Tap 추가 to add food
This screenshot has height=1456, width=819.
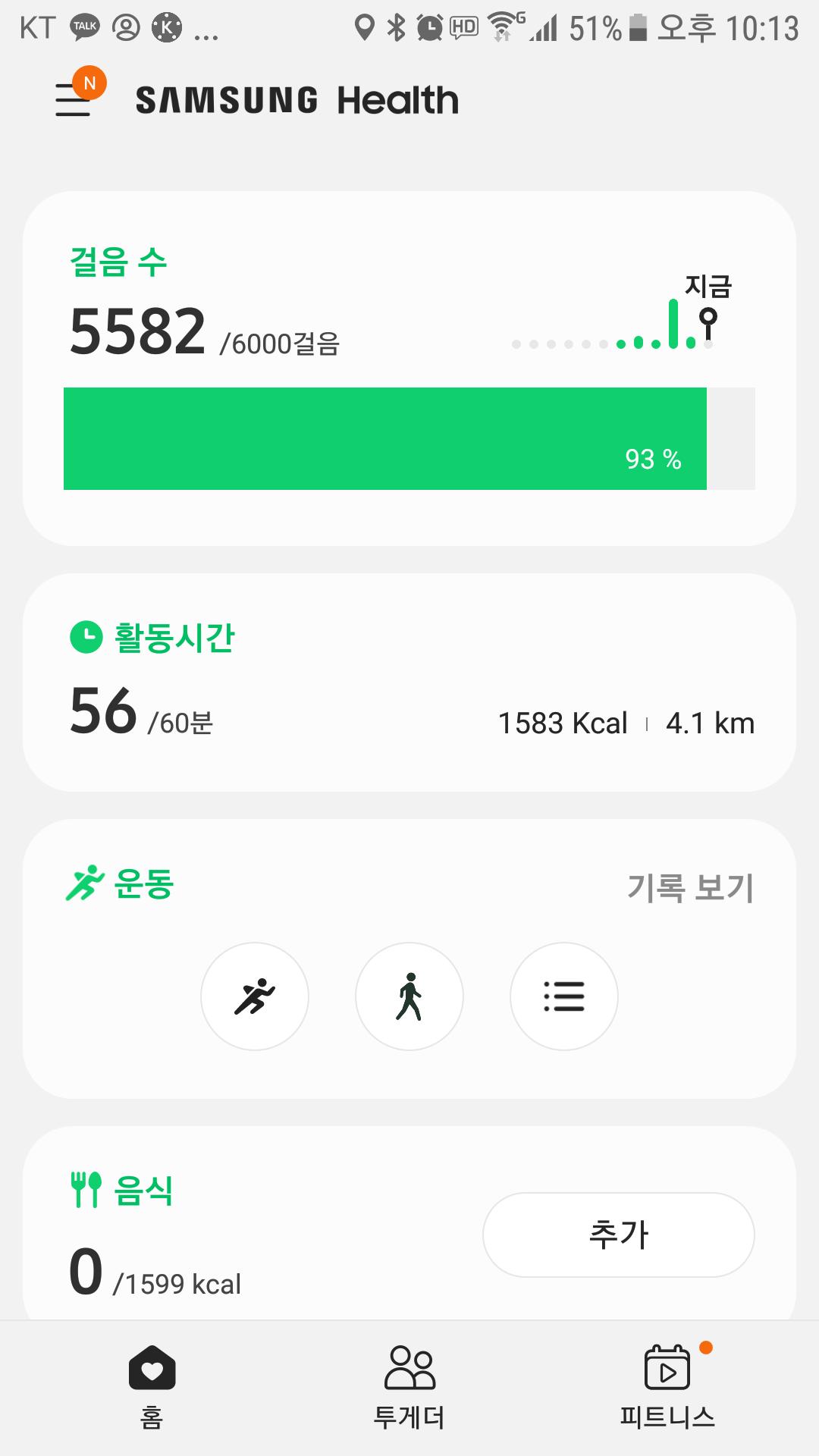[x=618, y=1235]
